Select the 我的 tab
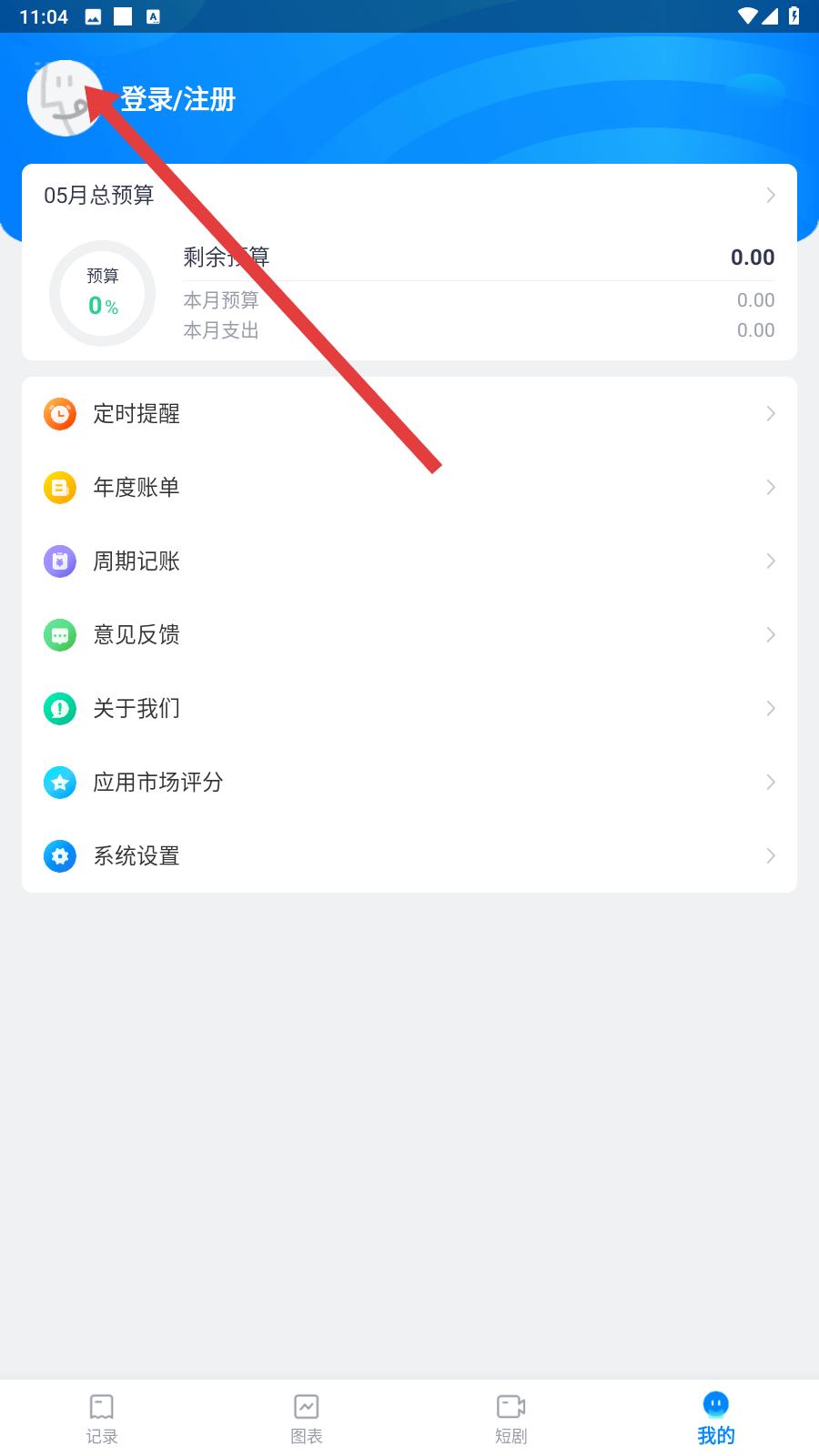Viewport: 819px width, 1456px height. point(716,1419)
